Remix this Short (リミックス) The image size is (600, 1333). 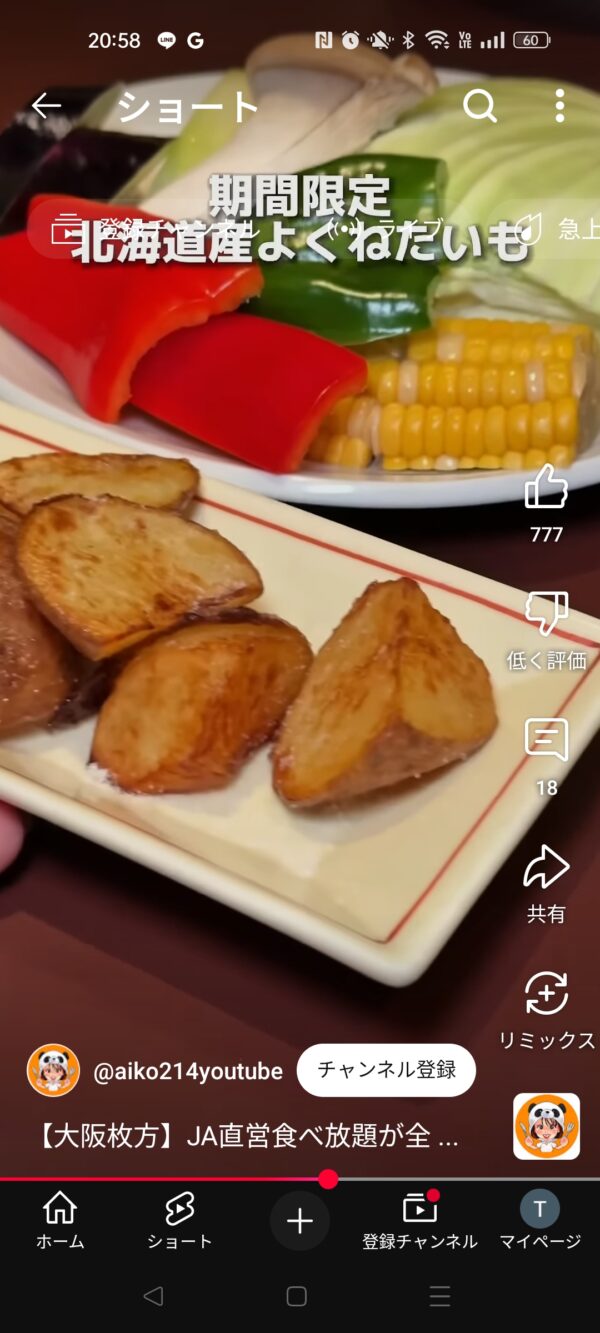(546, 996)
